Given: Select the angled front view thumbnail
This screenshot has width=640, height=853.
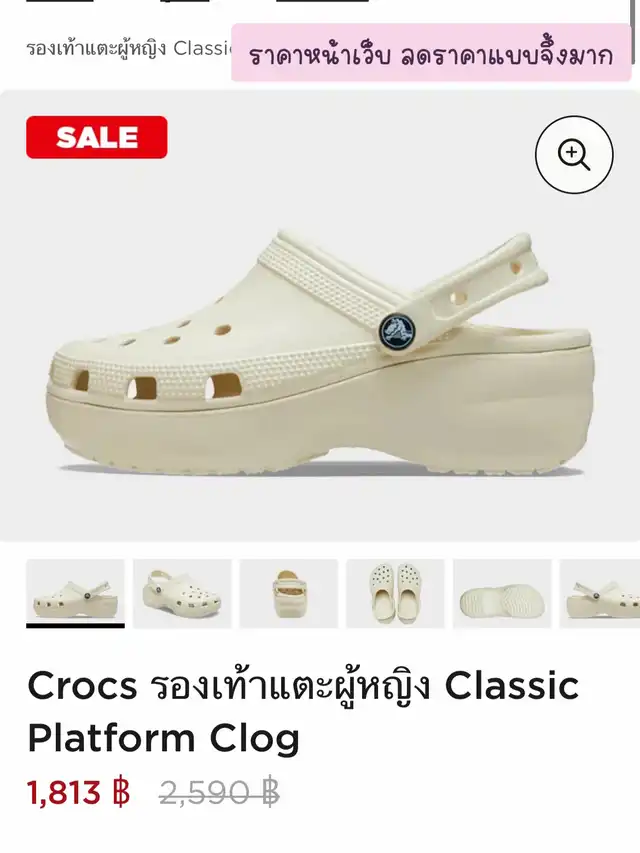Looking at the screenshot, I should (182, 593).
